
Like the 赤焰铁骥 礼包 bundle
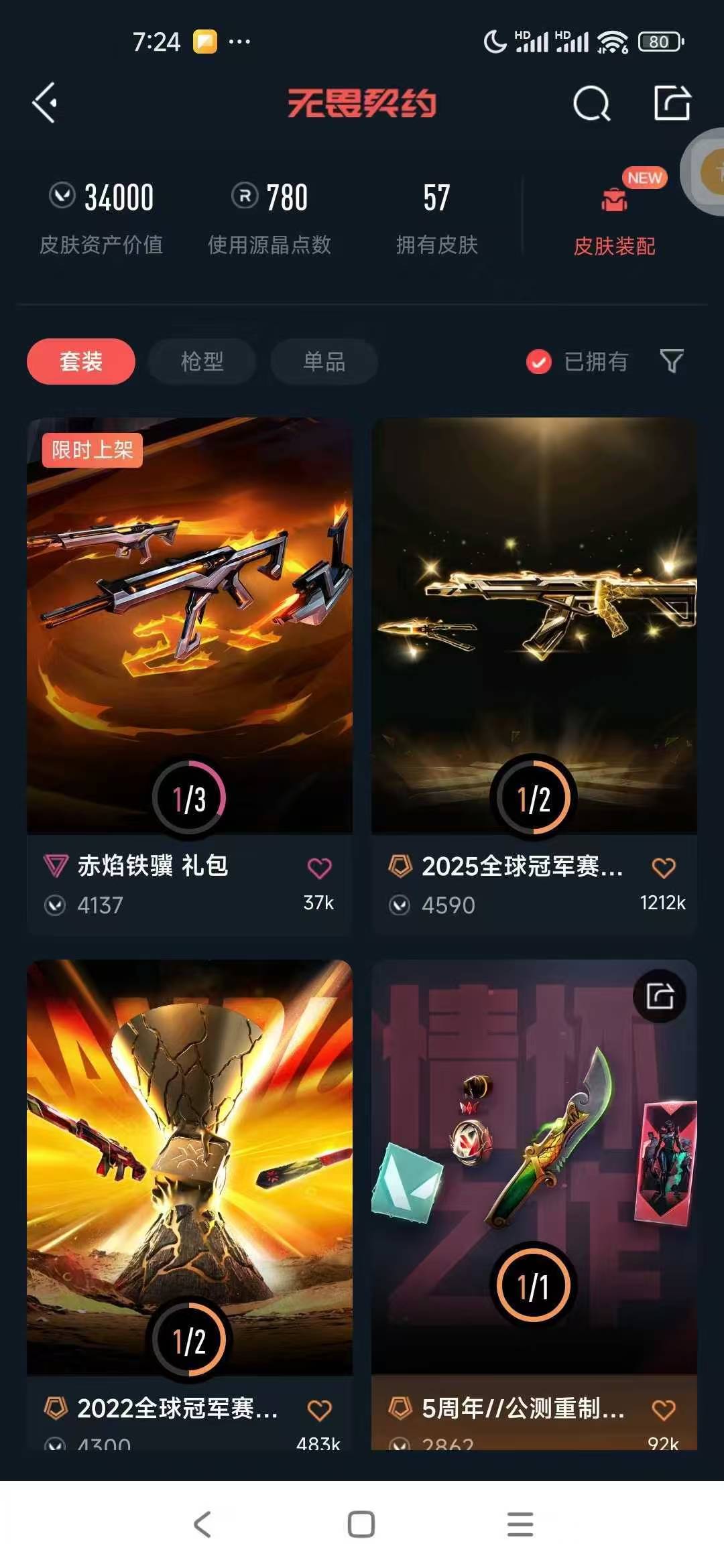coord(319,868)
